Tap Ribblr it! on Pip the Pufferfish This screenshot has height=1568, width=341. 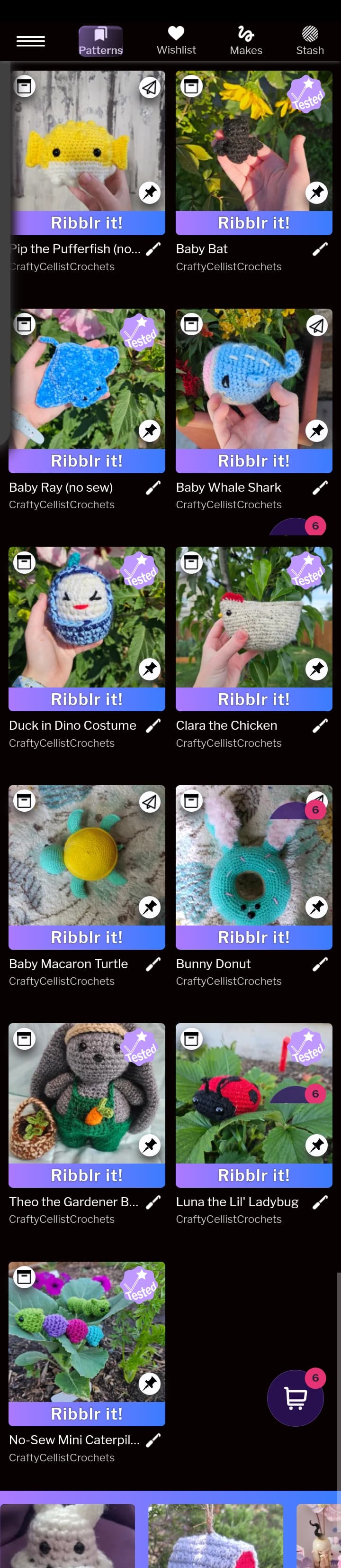pyautogui.click(x=87, y=223)
